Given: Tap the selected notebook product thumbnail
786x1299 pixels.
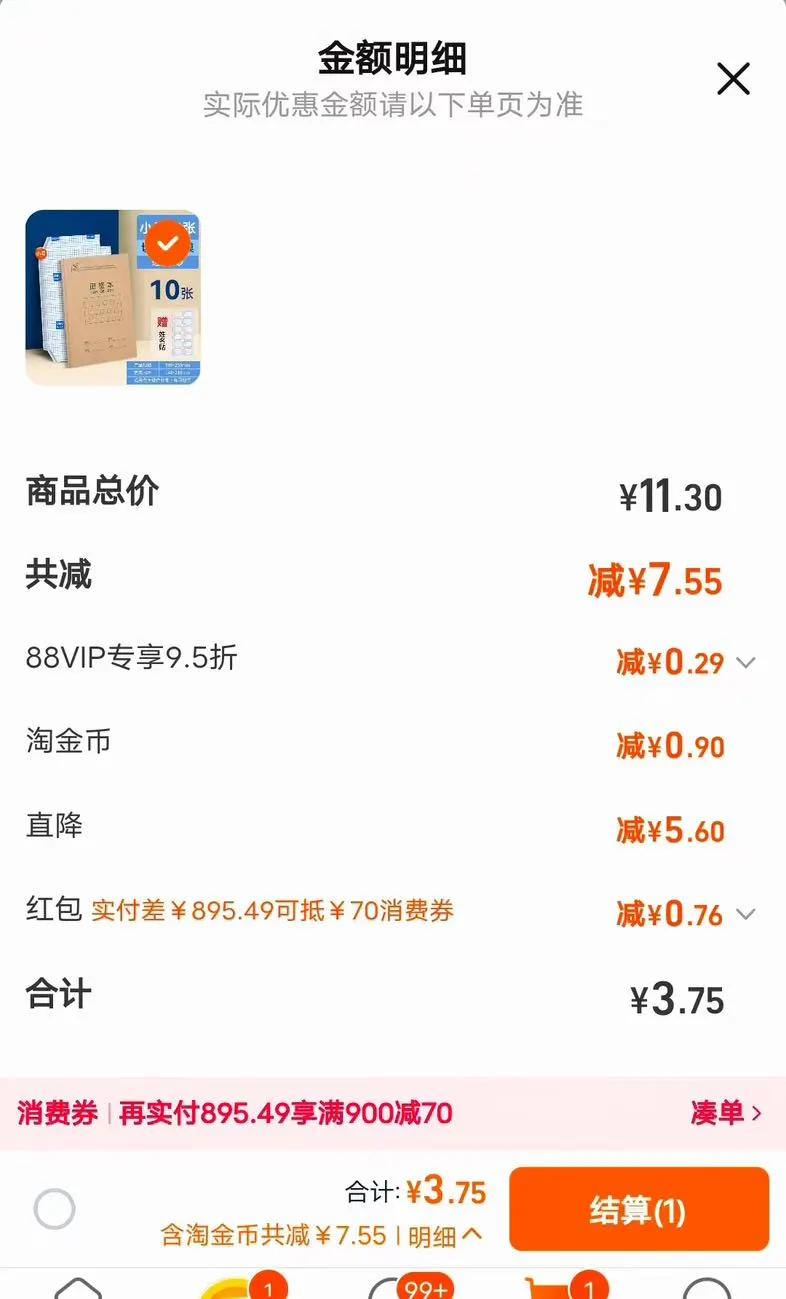Looking at the screenshot, I should (113, 297).
